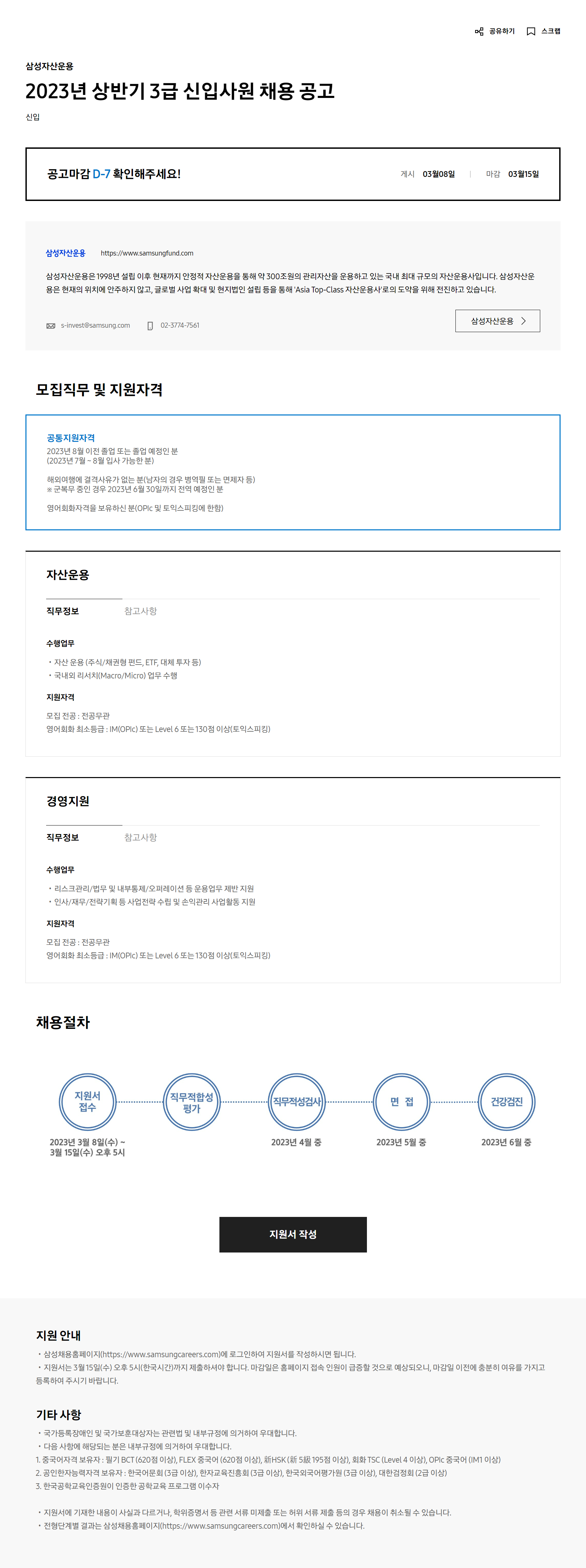Screen dimensions: 586x1568
Task: Switch to 참고사항 tab under 자산운용
Action: point(141,611)
